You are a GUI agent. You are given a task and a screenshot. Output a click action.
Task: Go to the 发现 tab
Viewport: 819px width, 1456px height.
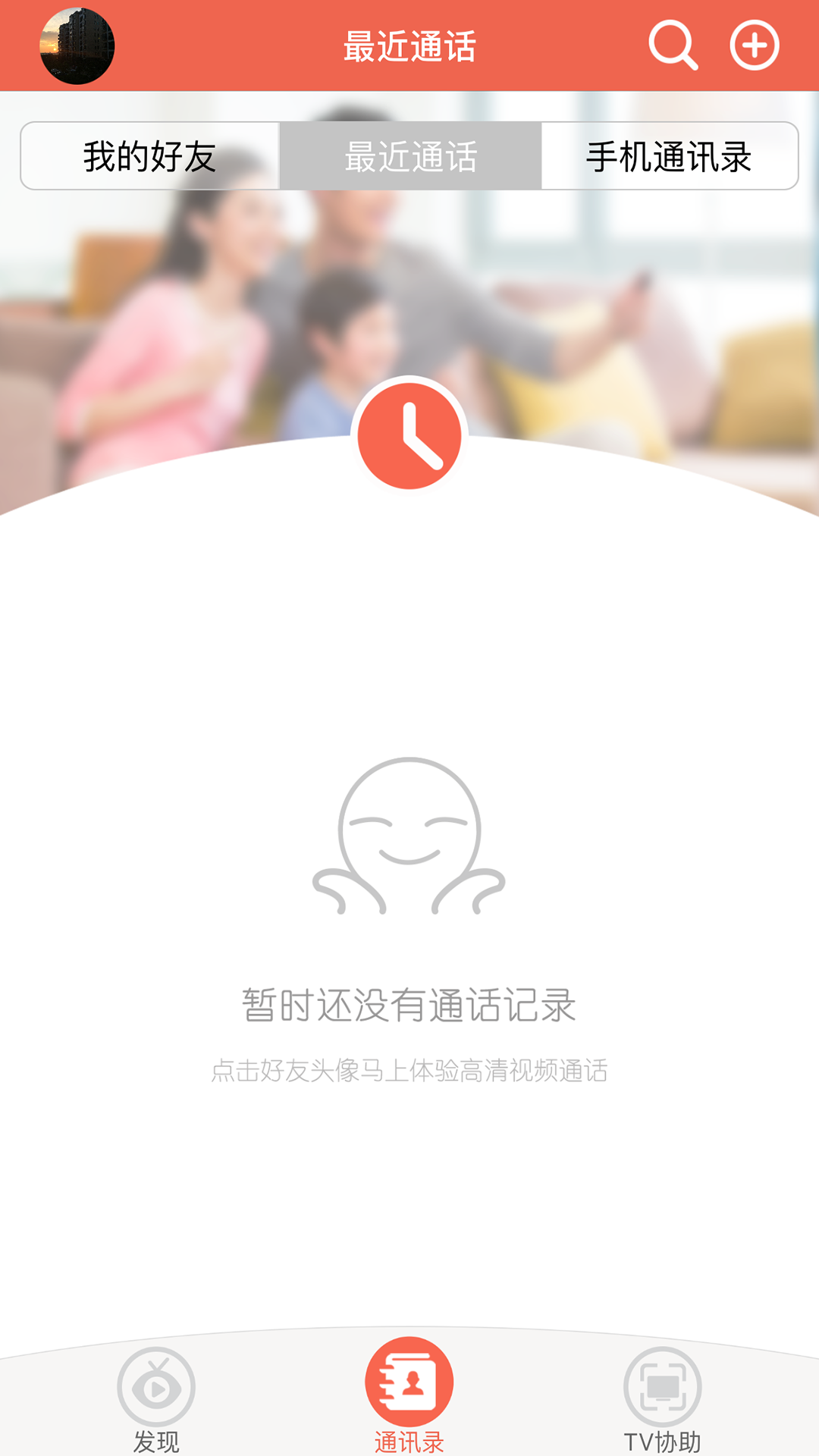(x=156, y=1399)
